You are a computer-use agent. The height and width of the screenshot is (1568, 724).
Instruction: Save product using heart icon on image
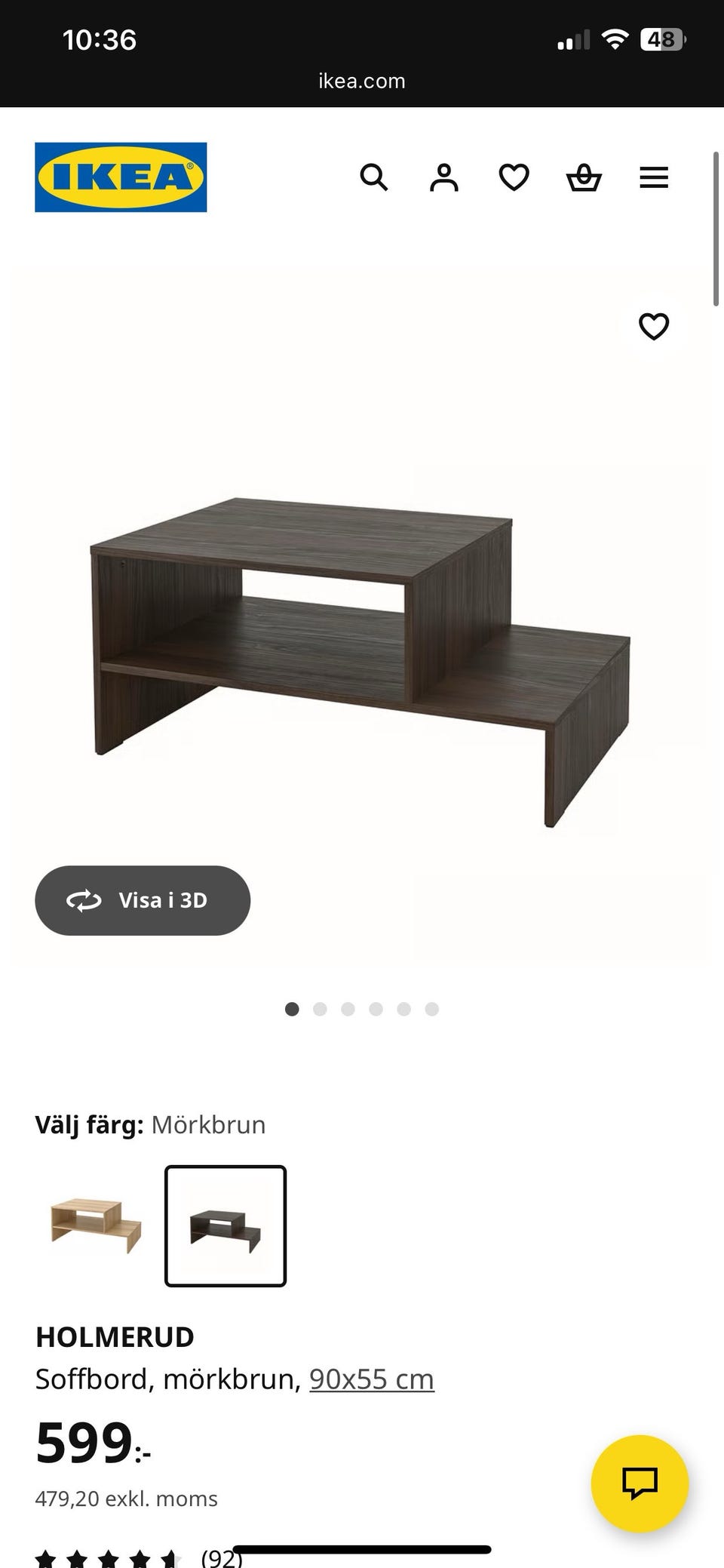653,327
